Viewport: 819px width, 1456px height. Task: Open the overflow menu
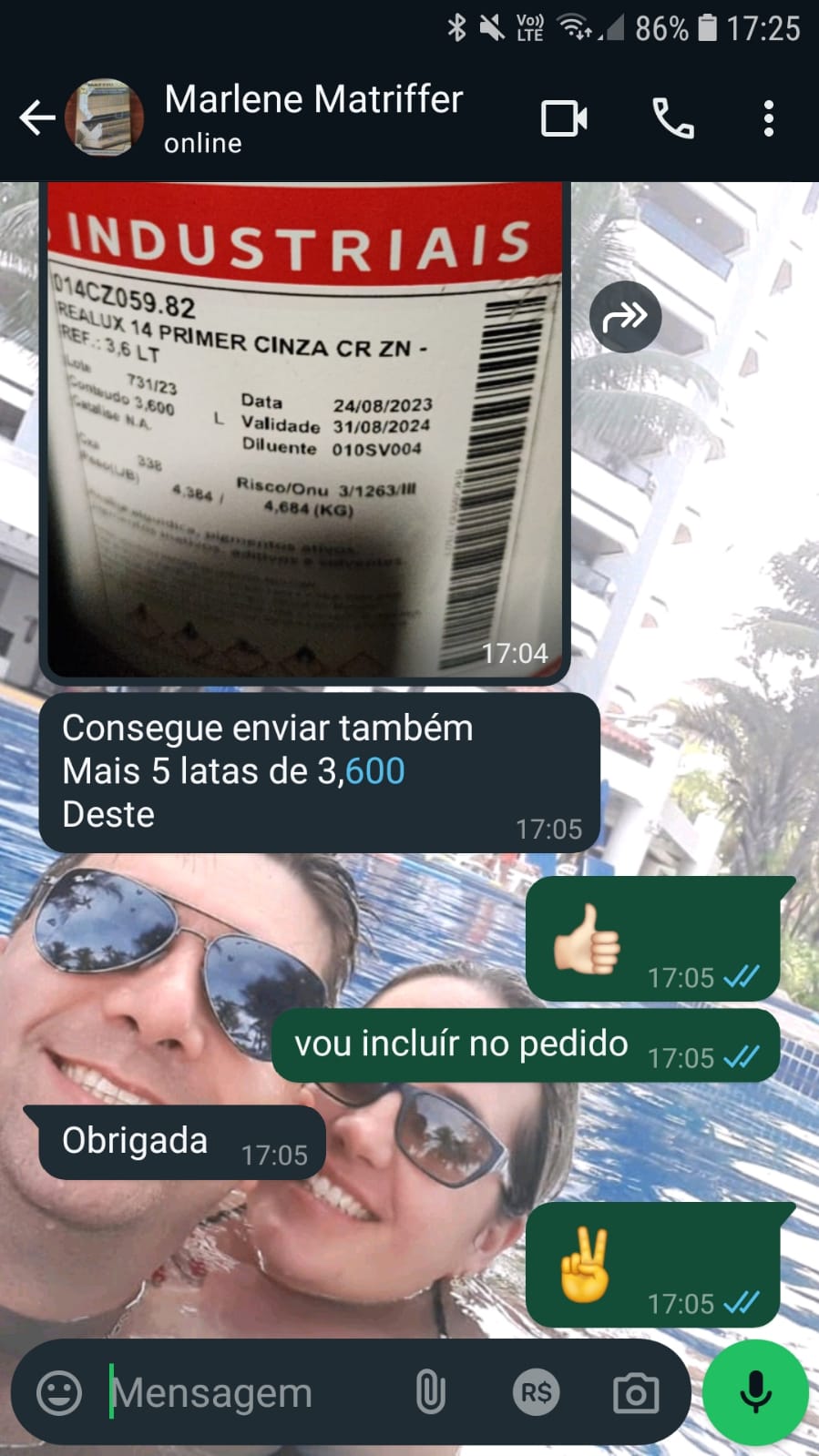point(768,118)
